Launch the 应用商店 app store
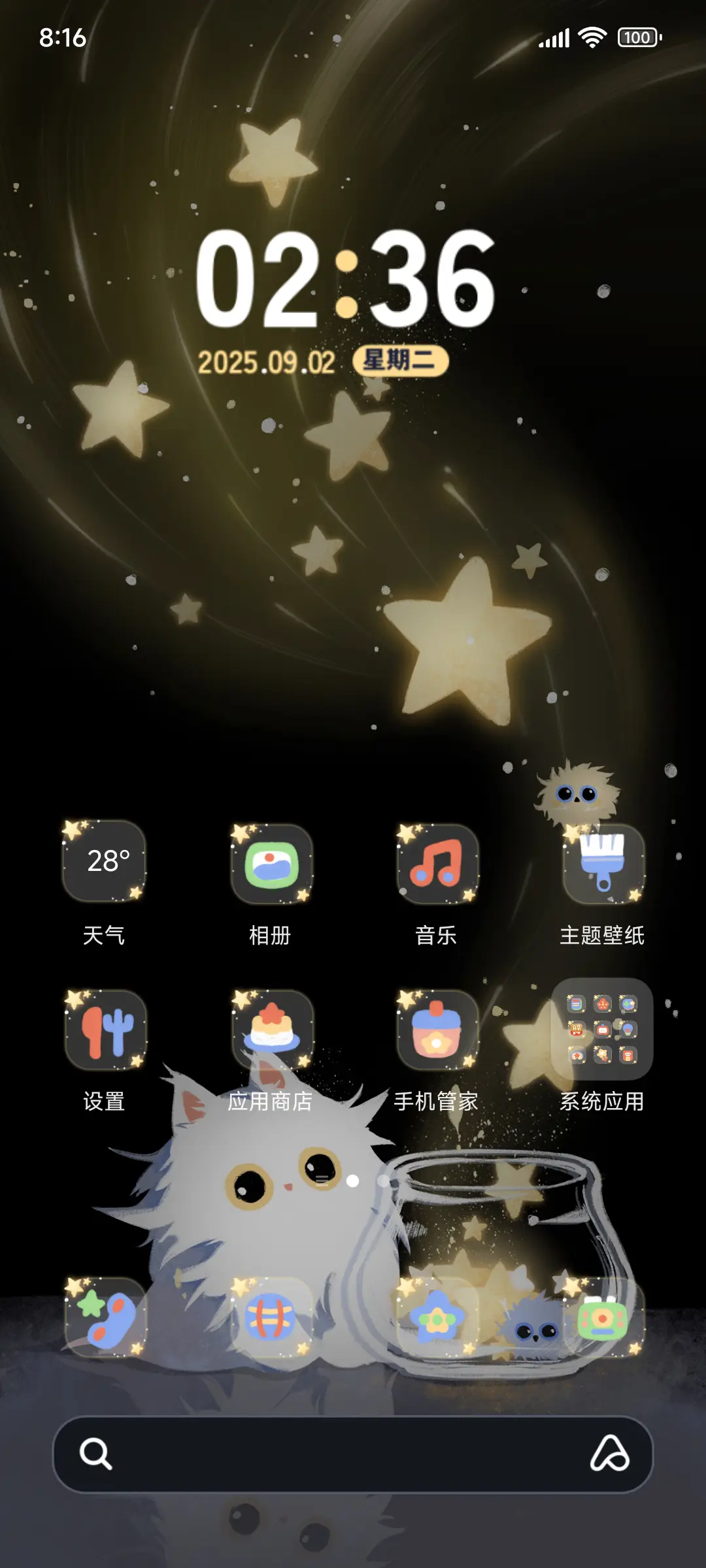The height and width of the screenshot is (1568, 706). tap(271, 1029)
